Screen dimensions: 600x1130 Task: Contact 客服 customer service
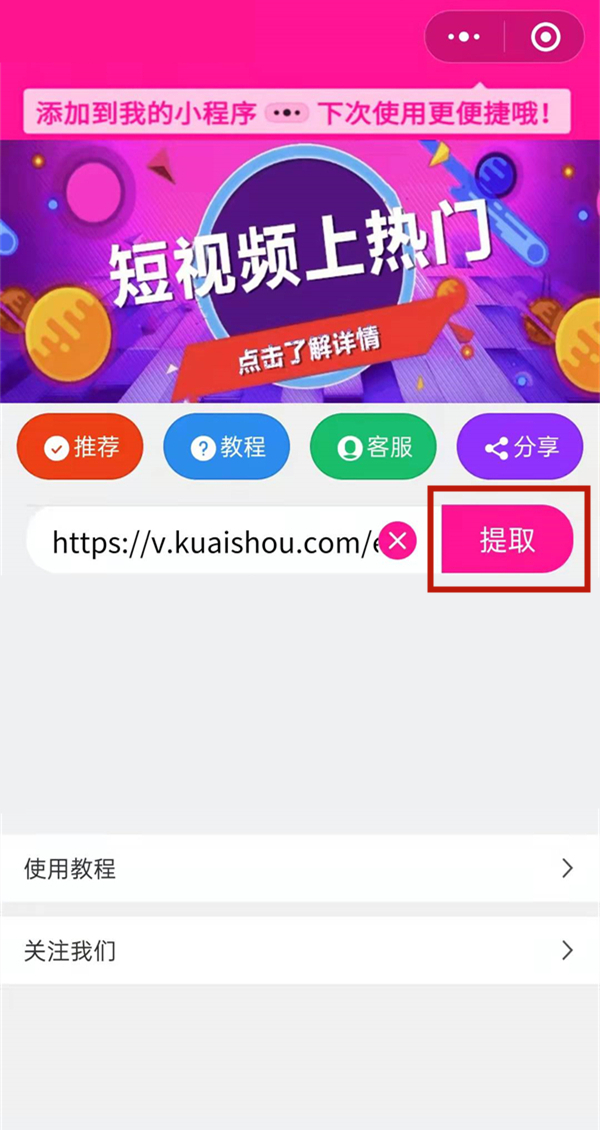coord(374,447)
